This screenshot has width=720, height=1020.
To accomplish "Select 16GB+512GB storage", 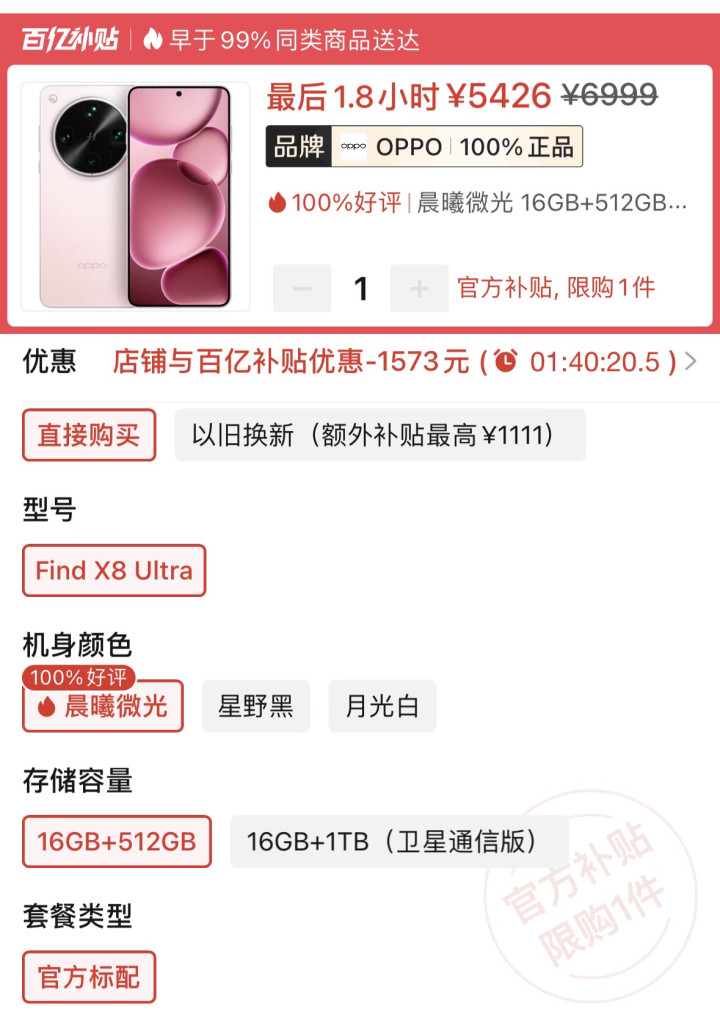I will [117, 841].
